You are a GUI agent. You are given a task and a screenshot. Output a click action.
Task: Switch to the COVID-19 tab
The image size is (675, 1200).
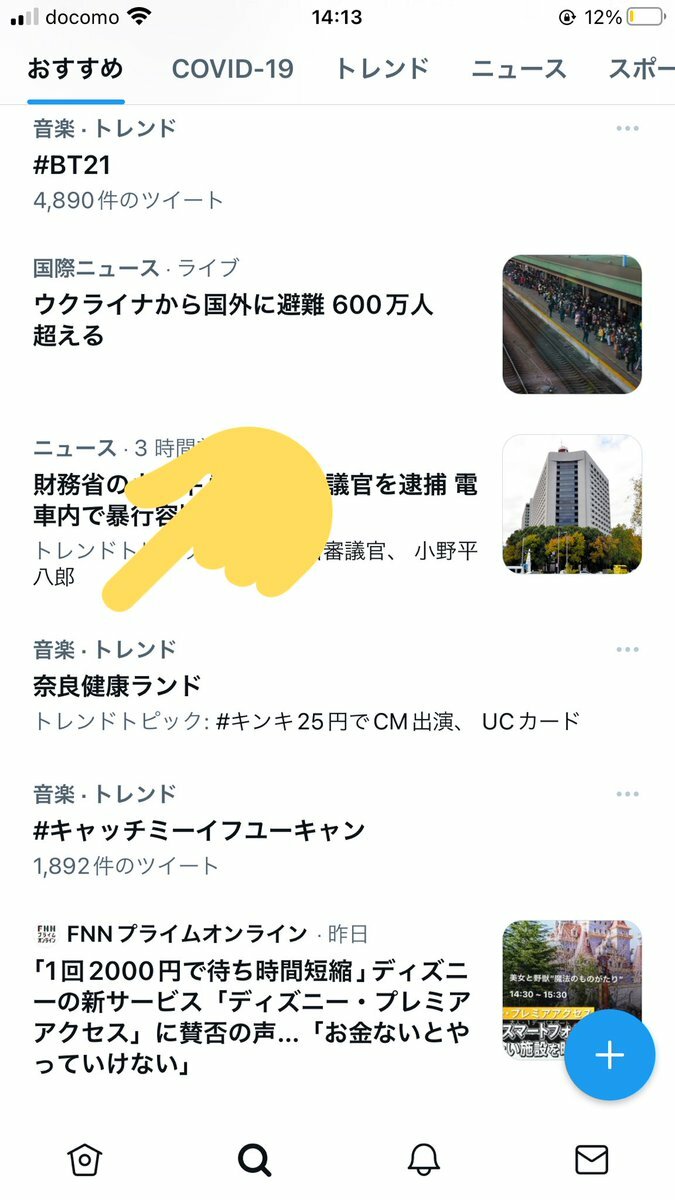[x=232, y=69]
